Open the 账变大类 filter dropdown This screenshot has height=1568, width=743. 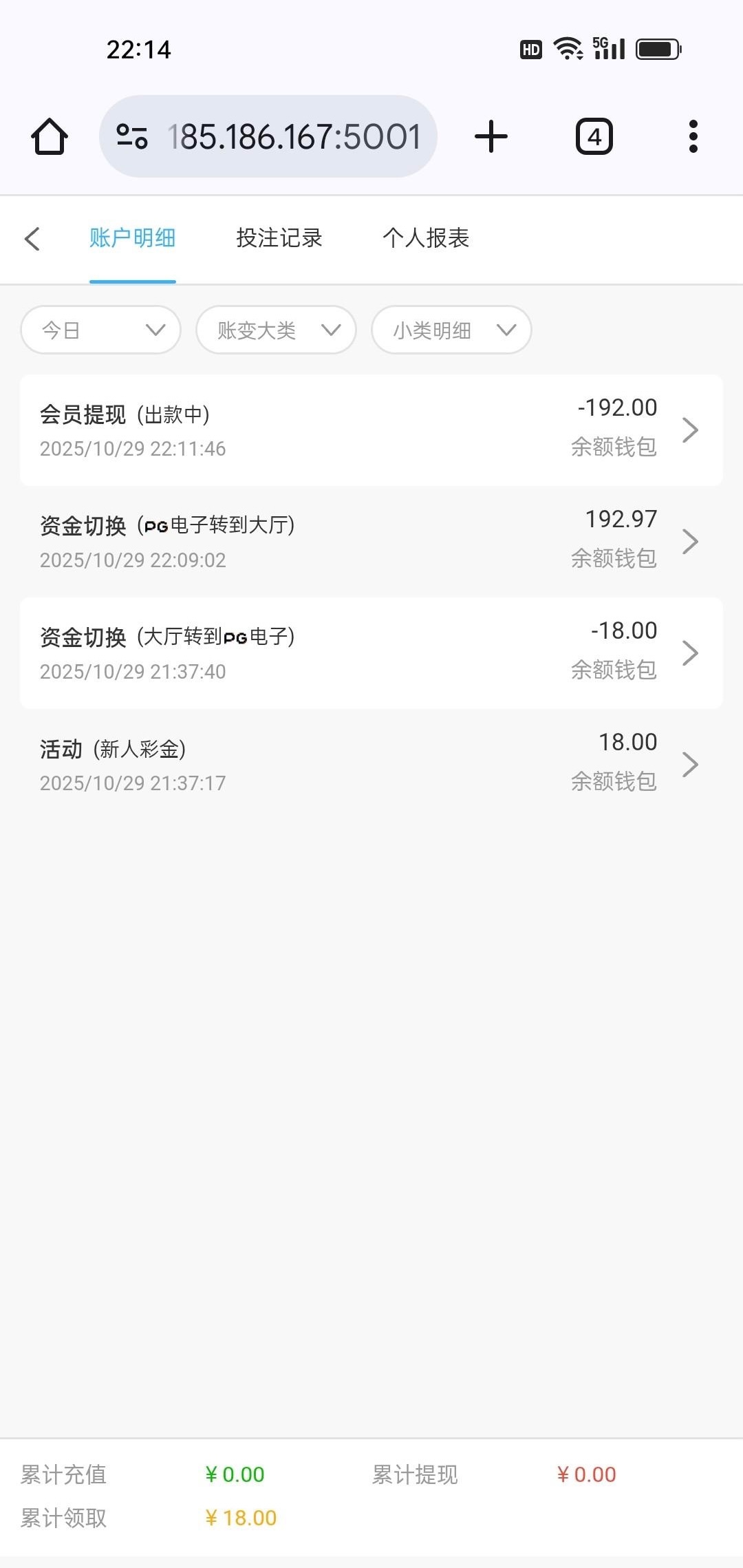[x=276, y=330]
